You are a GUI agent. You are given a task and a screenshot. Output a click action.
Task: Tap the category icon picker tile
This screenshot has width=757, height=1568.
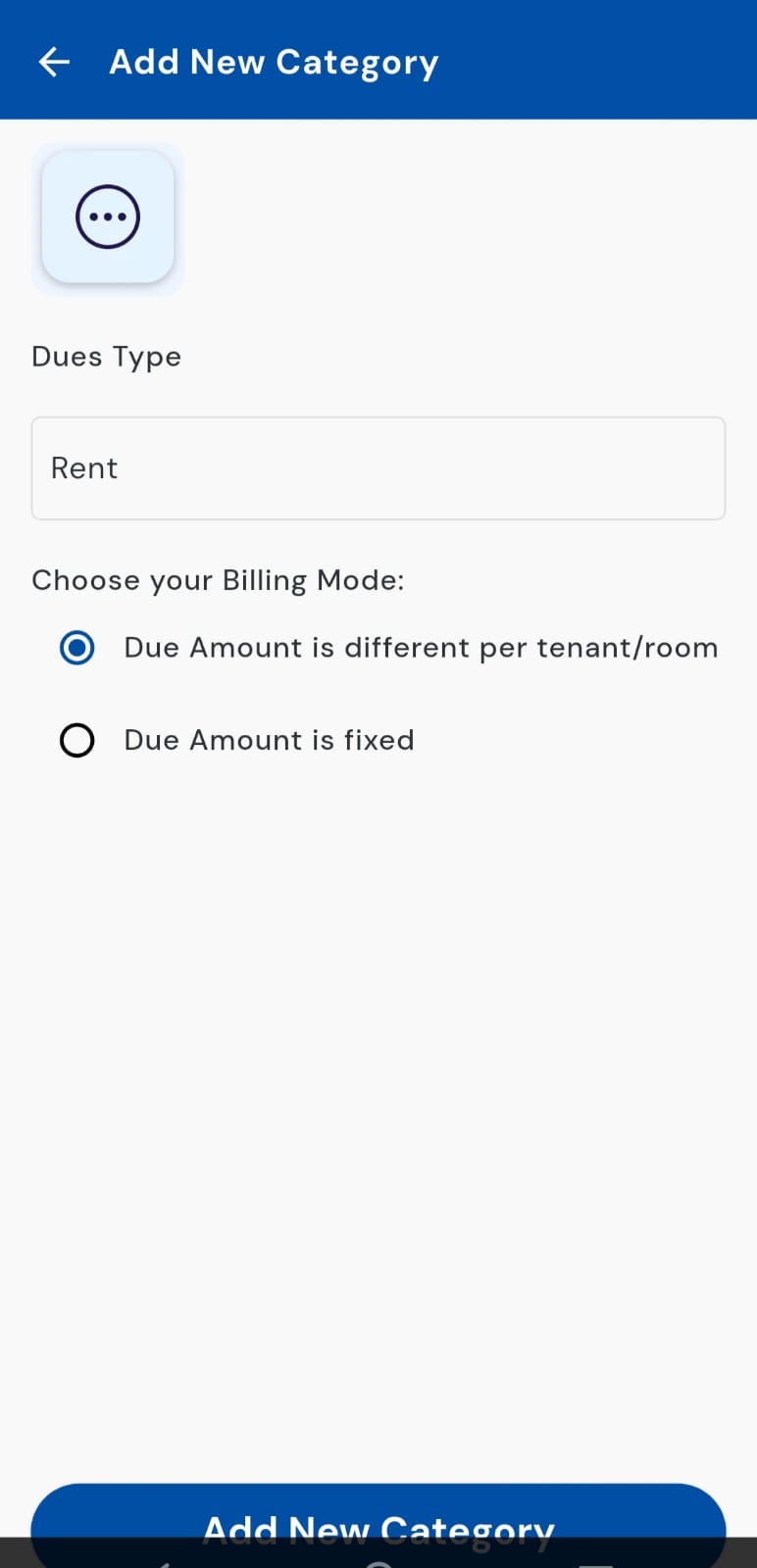[108, 218]
